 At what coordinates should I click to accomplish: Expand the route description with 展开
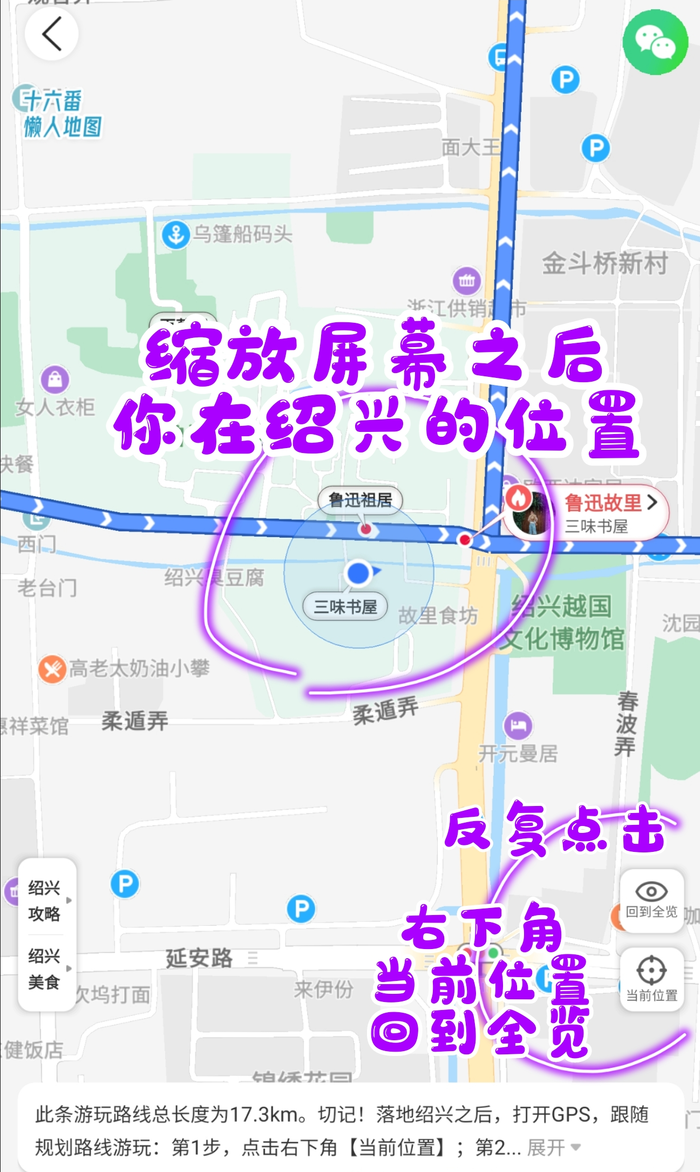554,1146
